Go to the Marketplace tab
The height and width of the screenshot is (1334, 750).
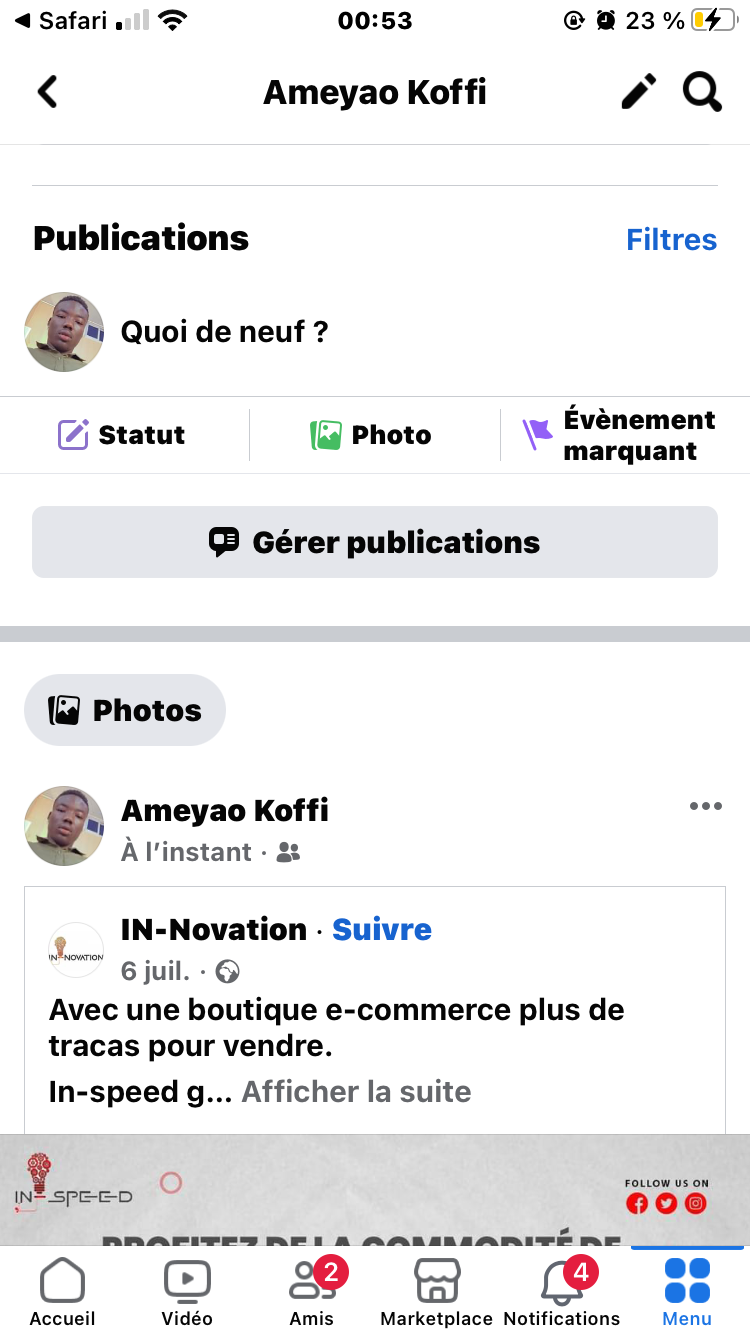[x=437, y=1292]
